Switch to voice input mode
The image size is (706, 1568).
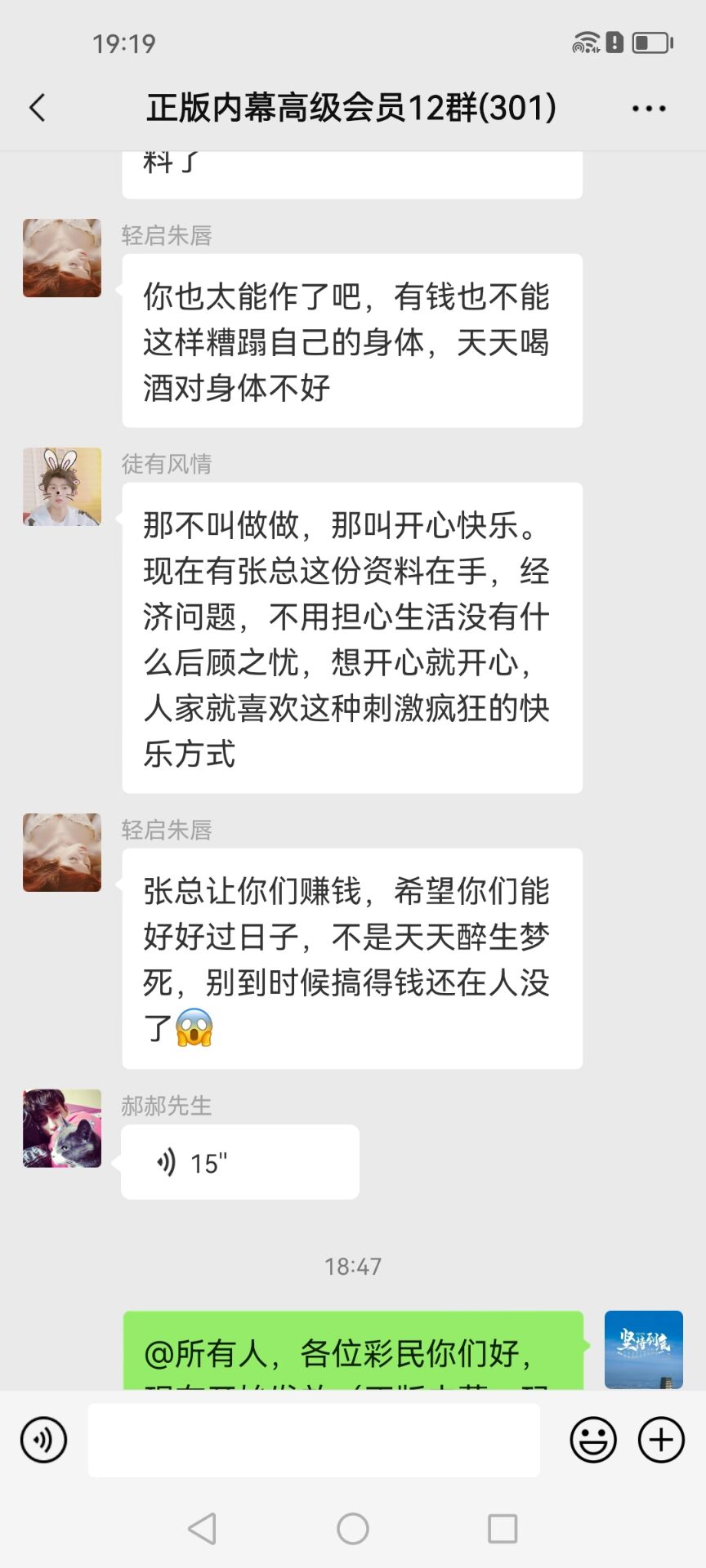(43, 1440)
